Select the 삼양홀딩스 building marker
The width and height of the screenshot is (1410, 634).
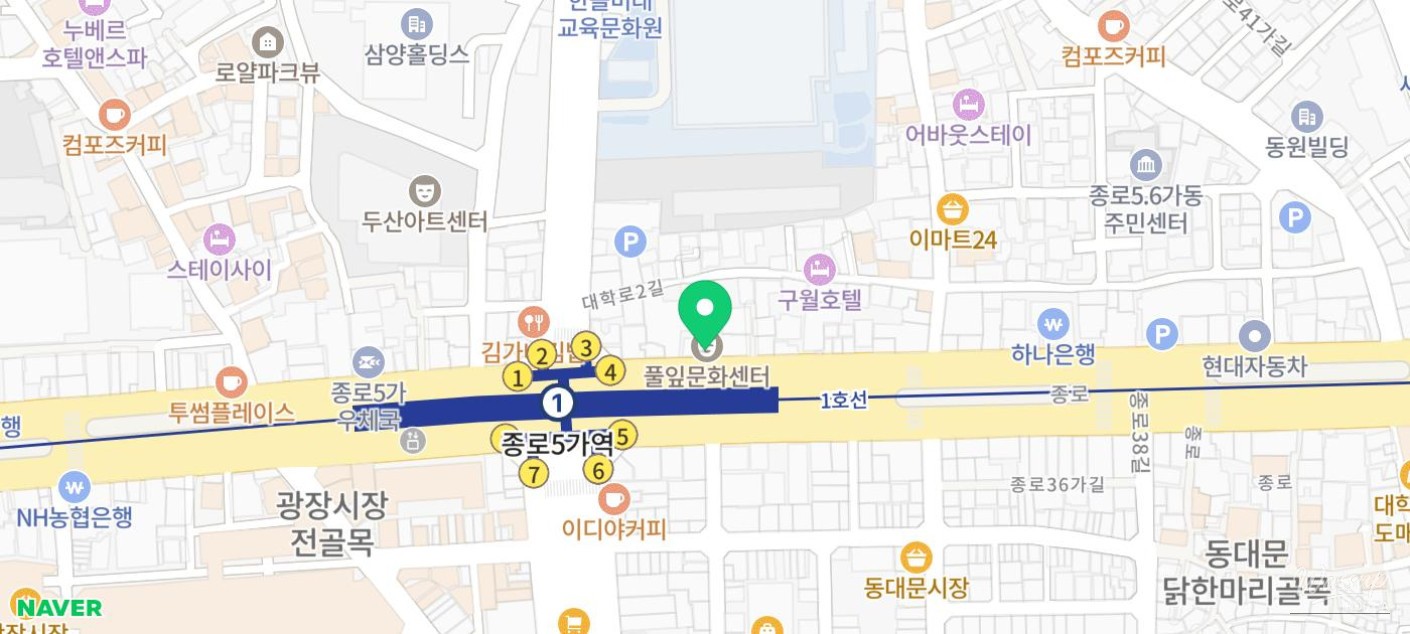(x=416, y=24)
